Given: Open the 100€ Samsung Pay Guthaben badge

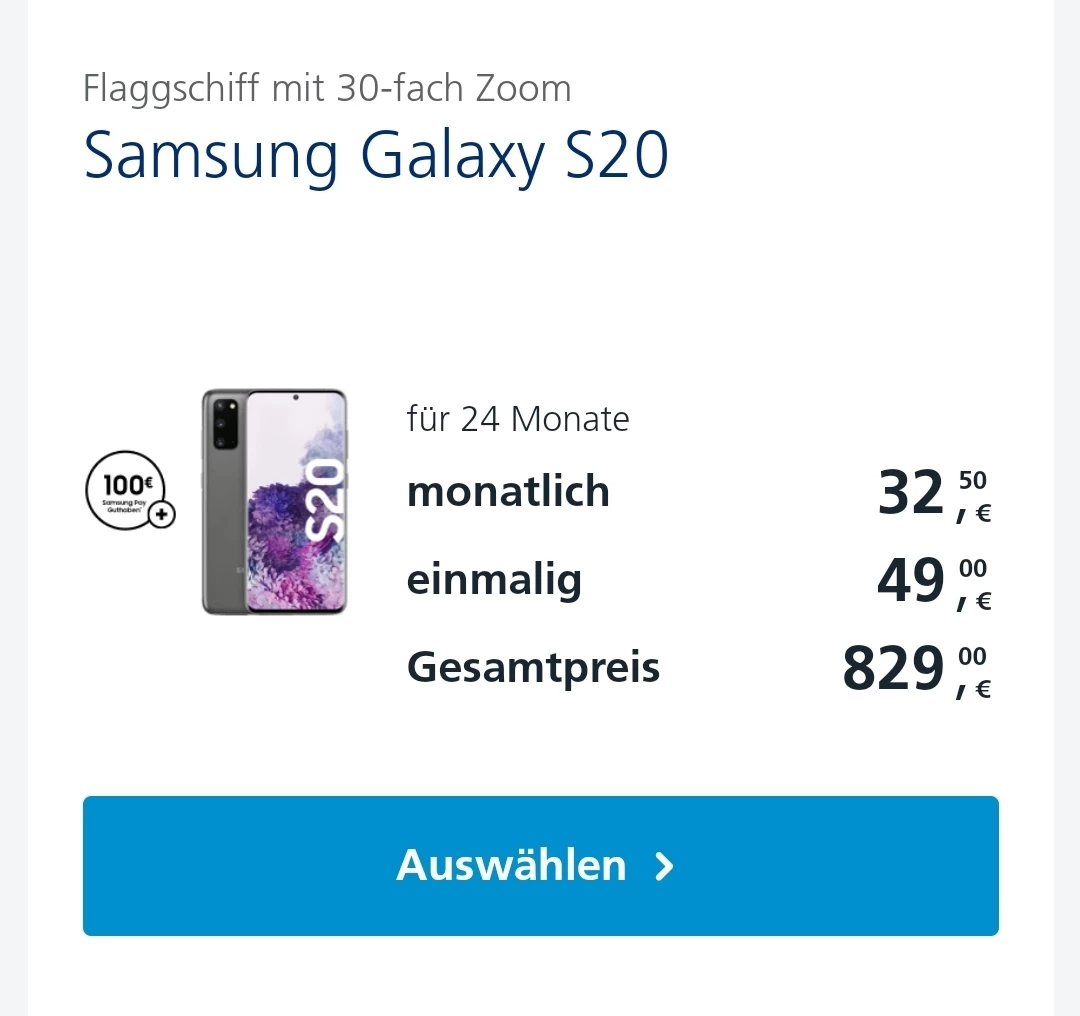Looking at the screenshot, I should coord(129,490).
